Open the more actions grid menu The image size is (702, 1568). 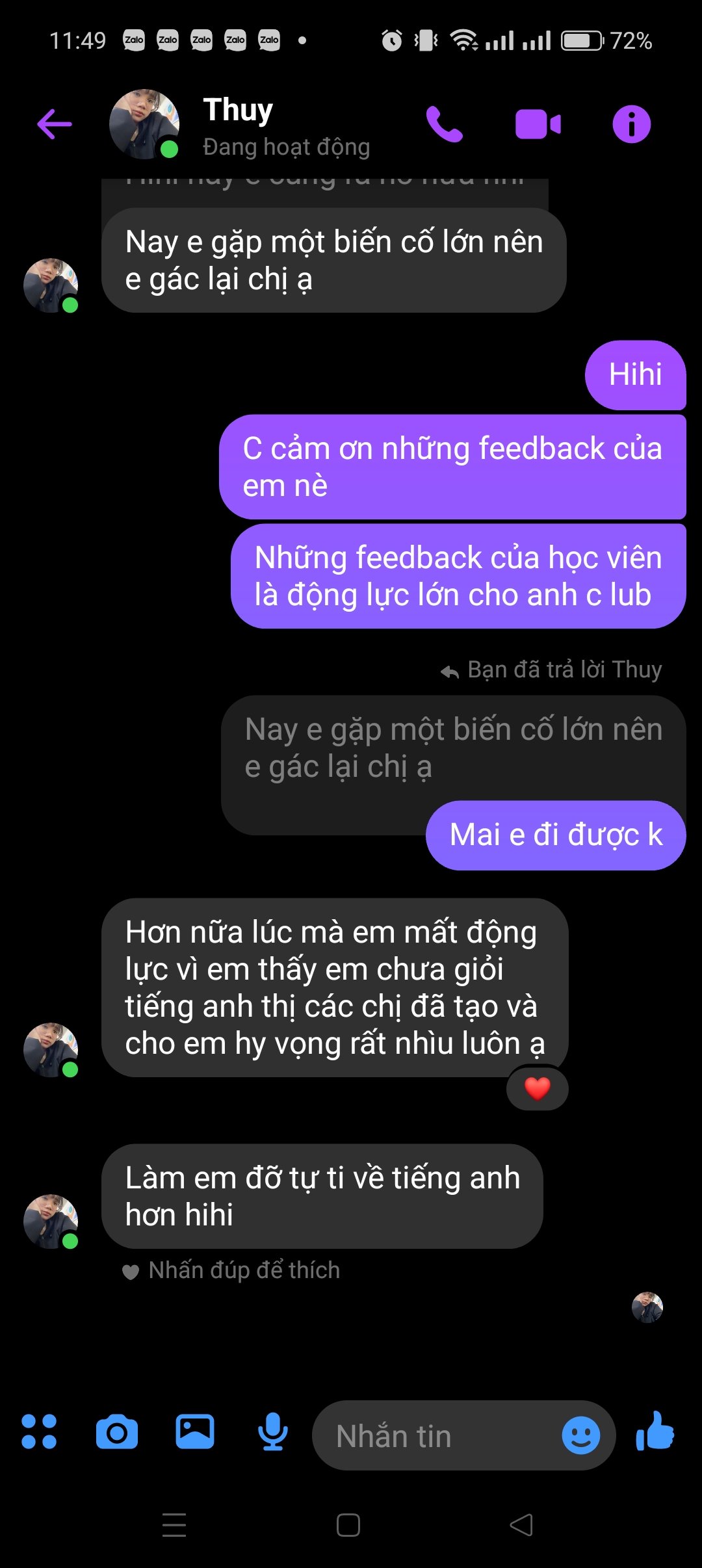(x=39, y=1431)
